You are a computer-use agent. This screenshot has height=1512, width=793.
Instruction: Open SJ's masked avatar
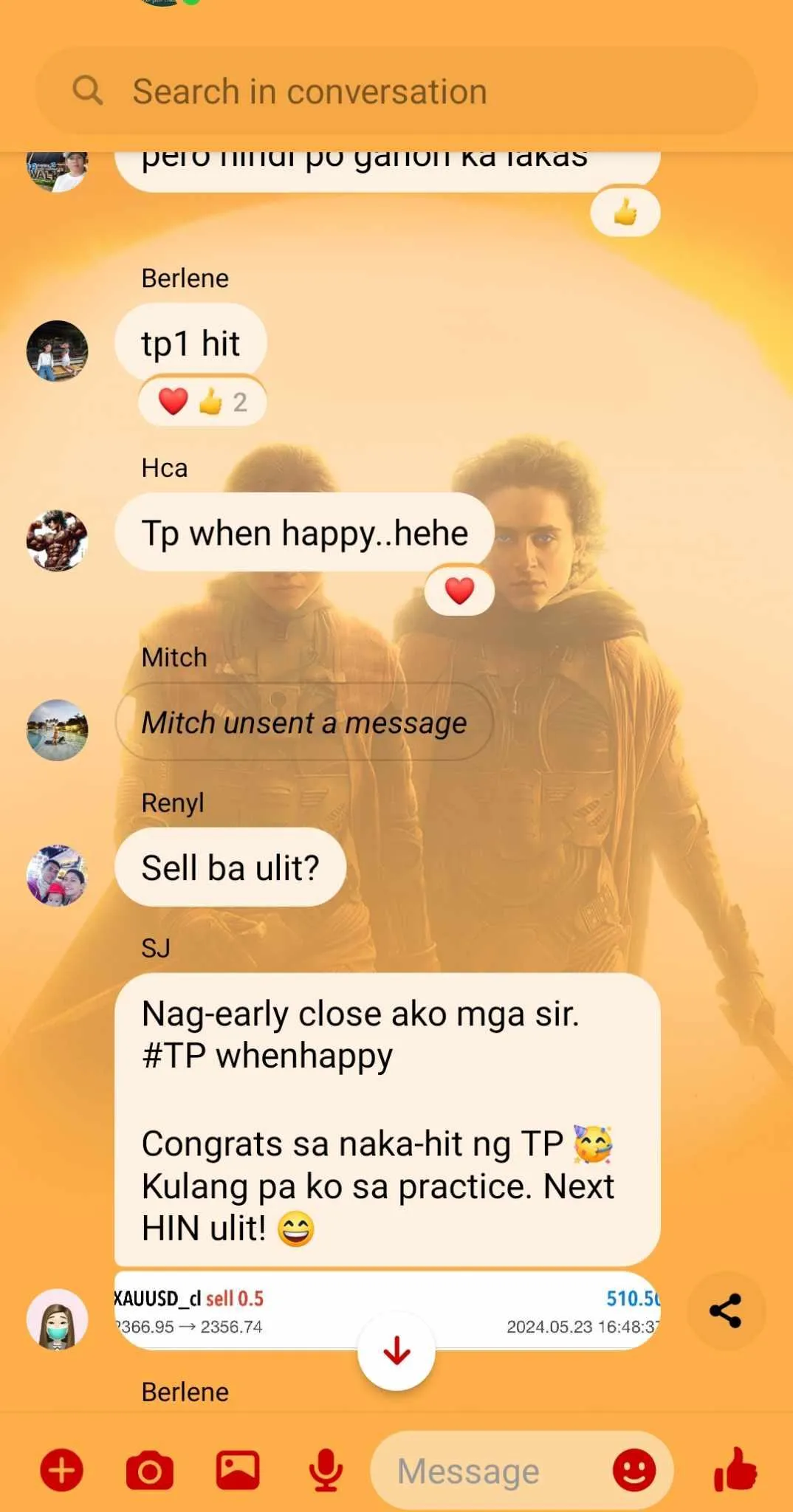pyautogui.click(x=57, y=1319)
